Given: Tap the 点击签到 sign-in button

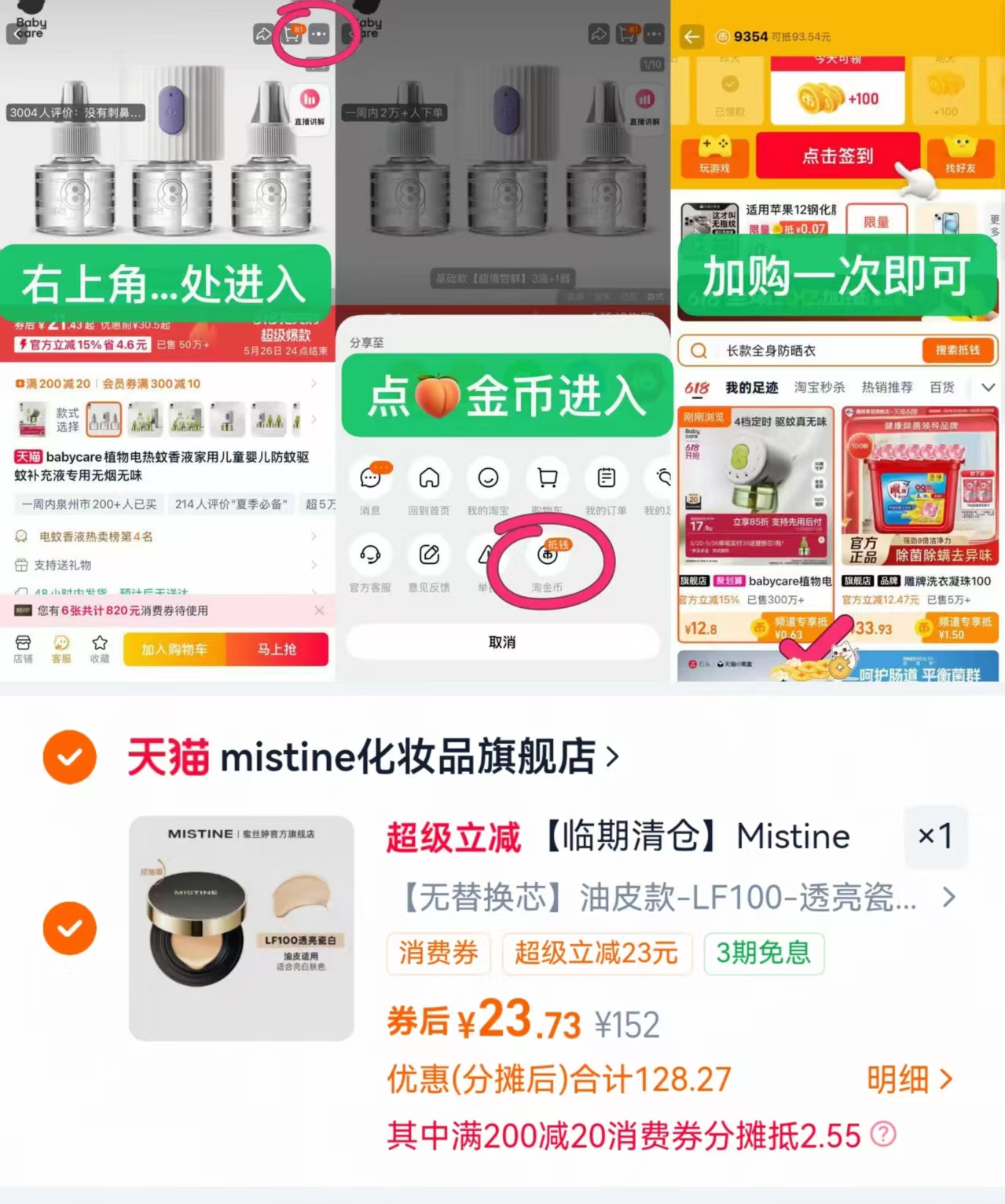Looking at the screenshot, I should coord(837,156).
